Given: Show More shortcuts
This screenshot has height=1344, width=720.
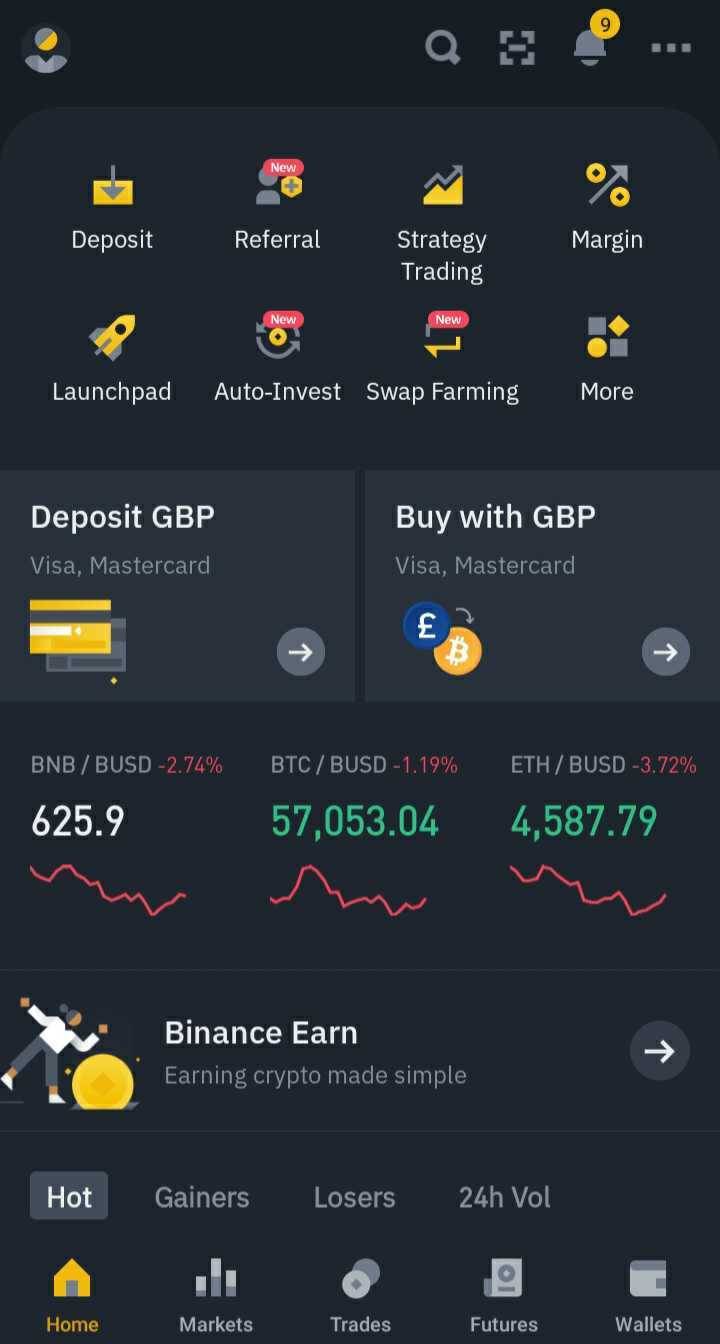Looking at the screenshot, I should (607, 360).
